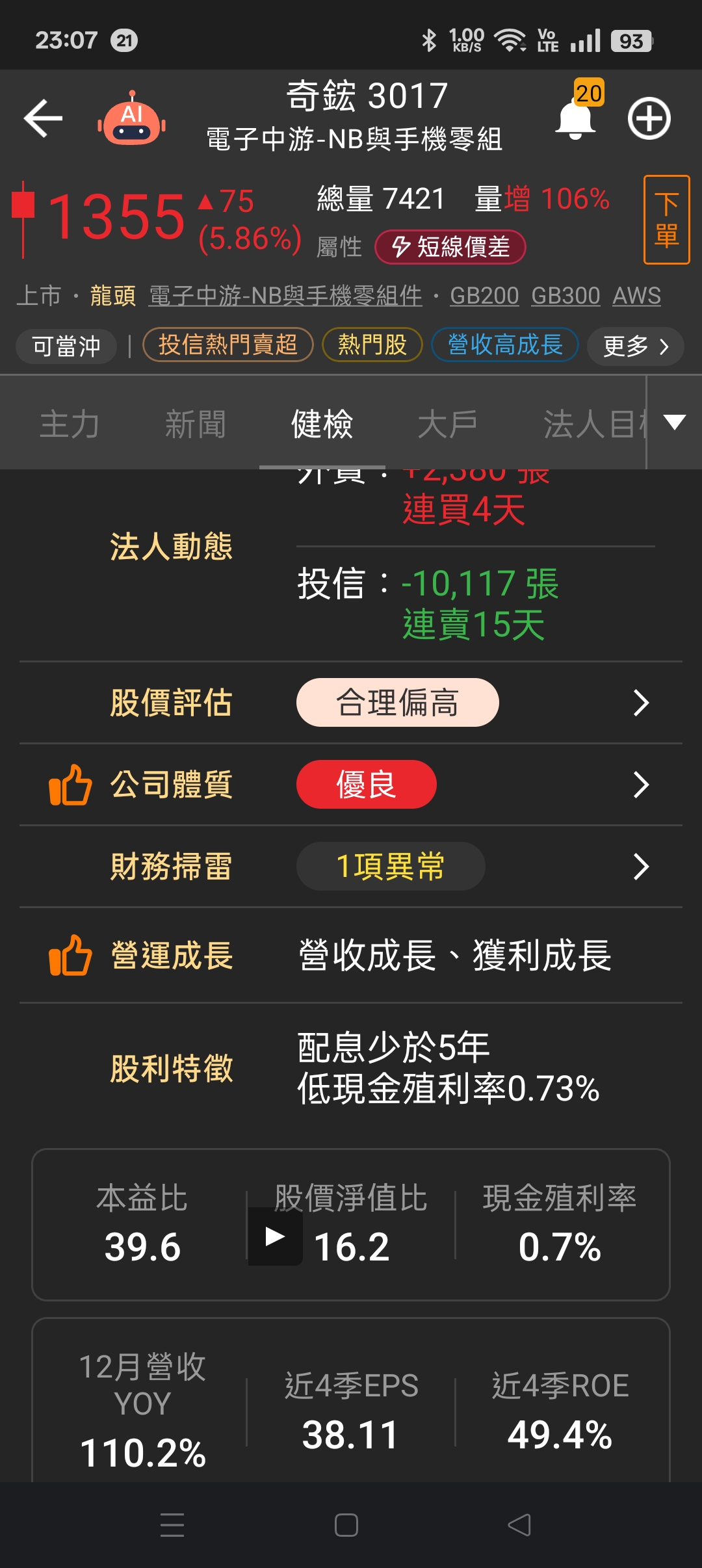Expand the tab list dropdown arrow

coord(675,423)
